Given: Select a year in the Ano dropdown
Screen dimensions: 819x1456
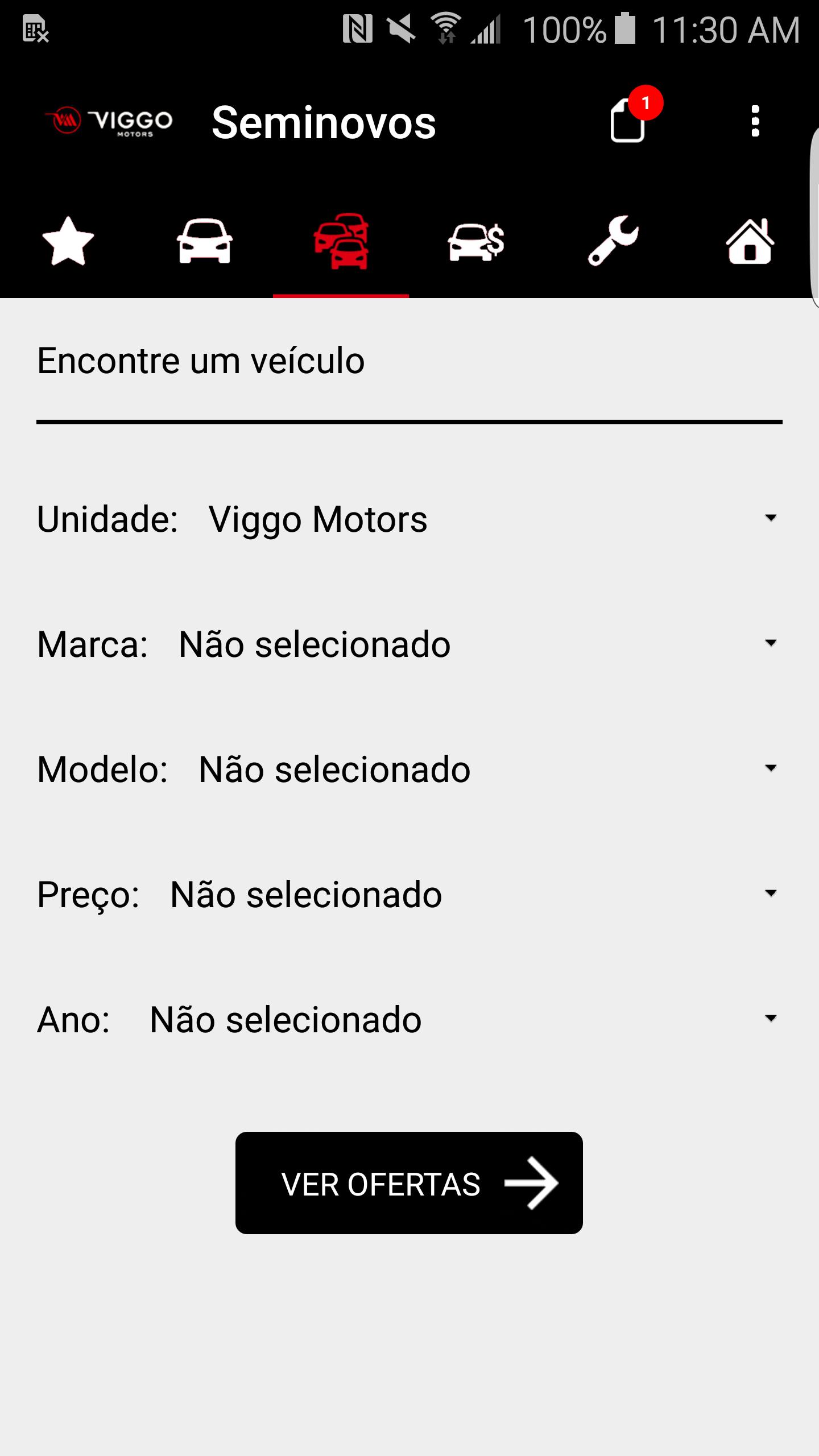Looking at the screenshot, I should tap(409, 1019).
